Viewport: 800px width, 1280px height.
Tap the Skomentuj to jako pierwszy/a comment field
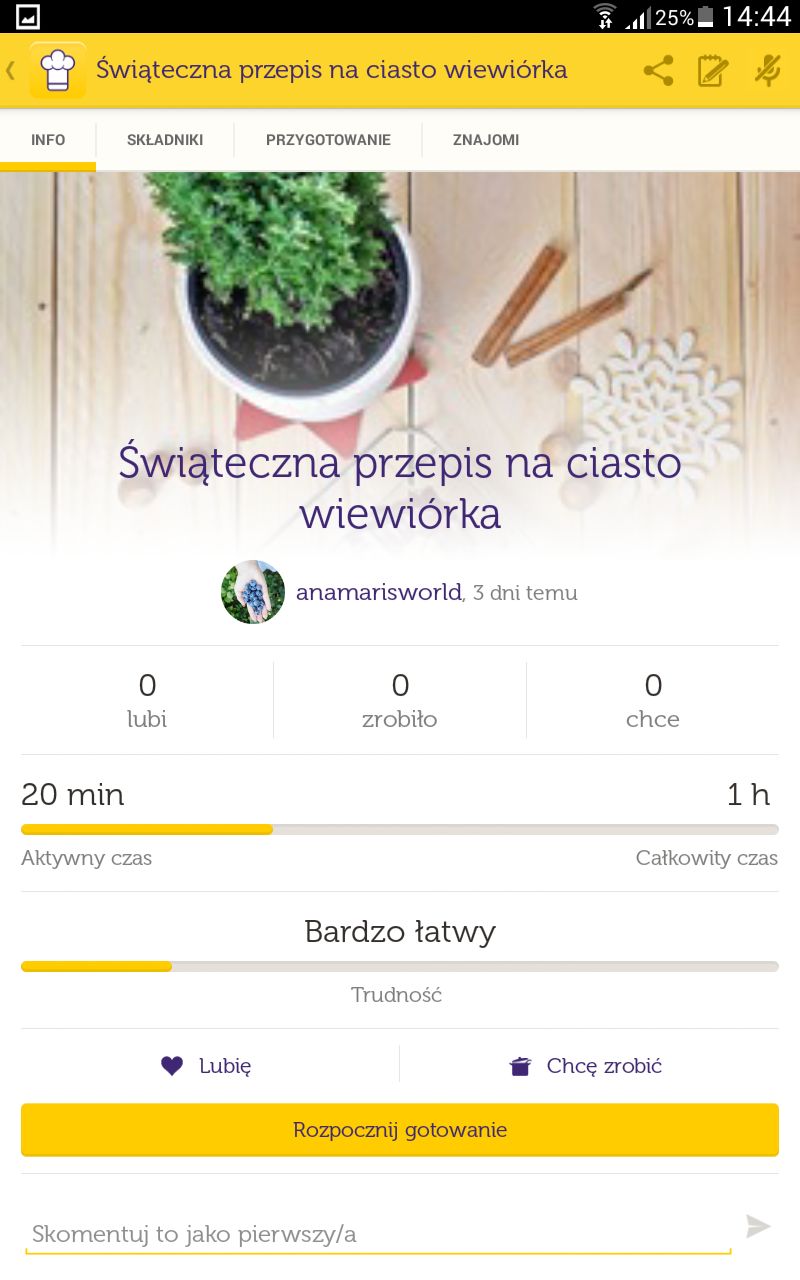pyautogui.click(x=350, y=1232)
